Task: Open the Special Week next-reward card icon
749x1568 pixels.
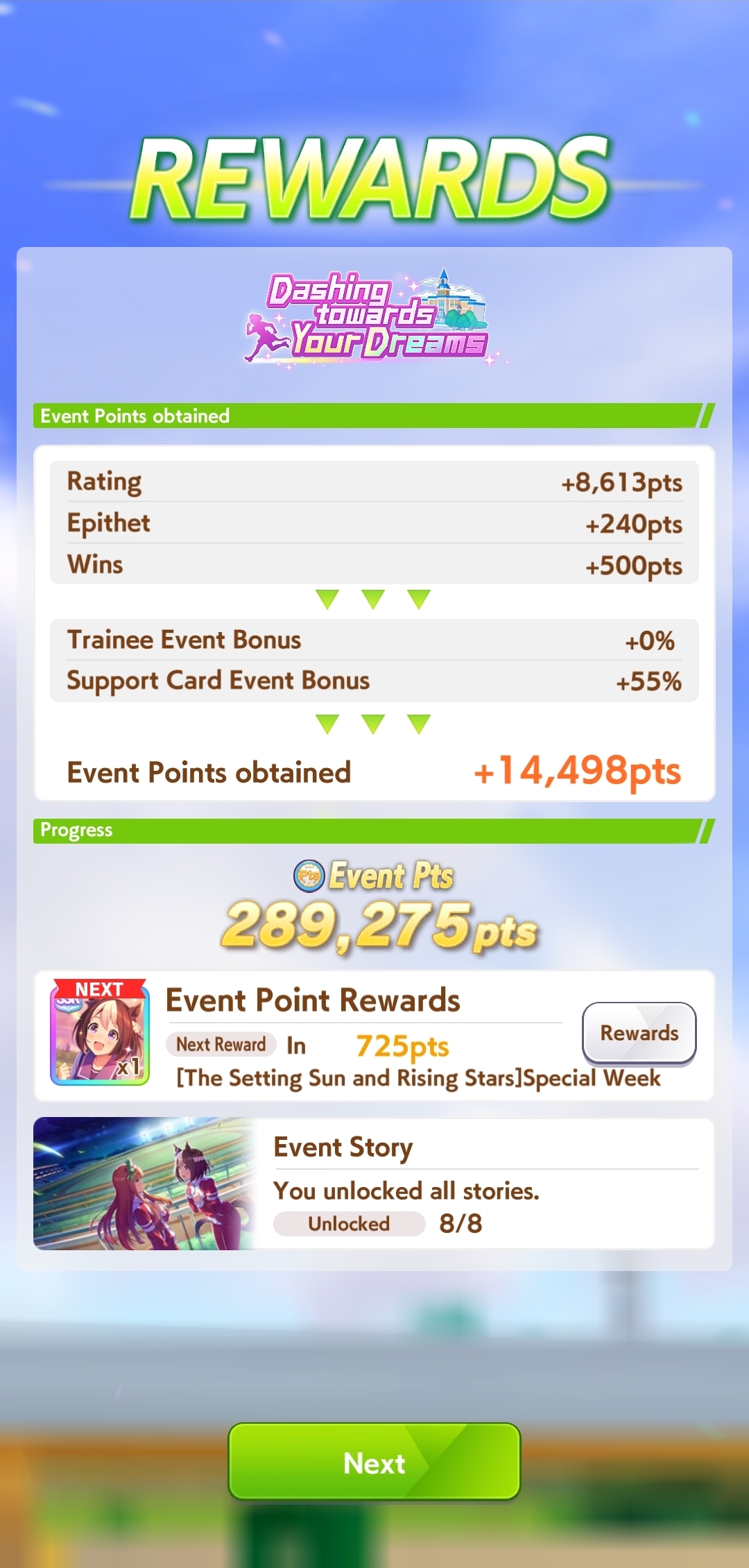Action: coord(100,1032)
